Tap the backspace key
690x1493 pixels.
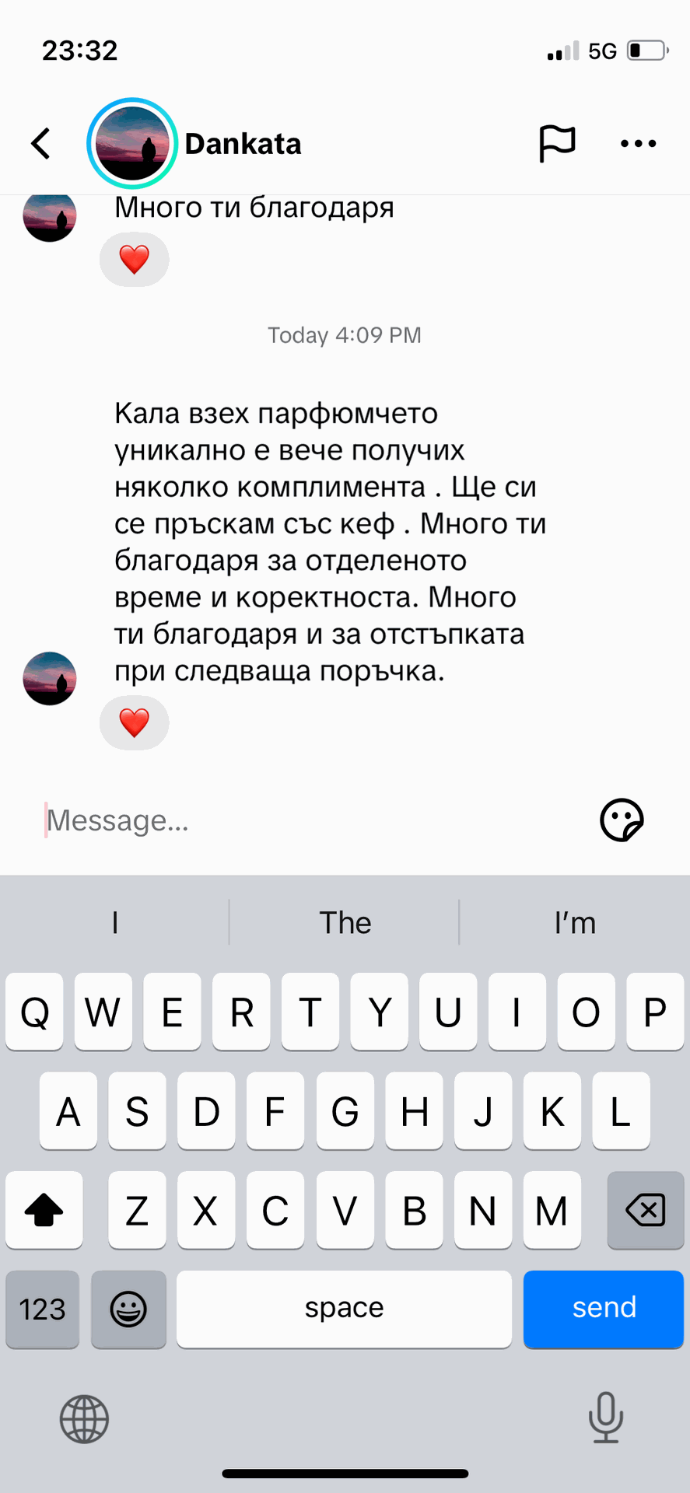[645, 1211]
